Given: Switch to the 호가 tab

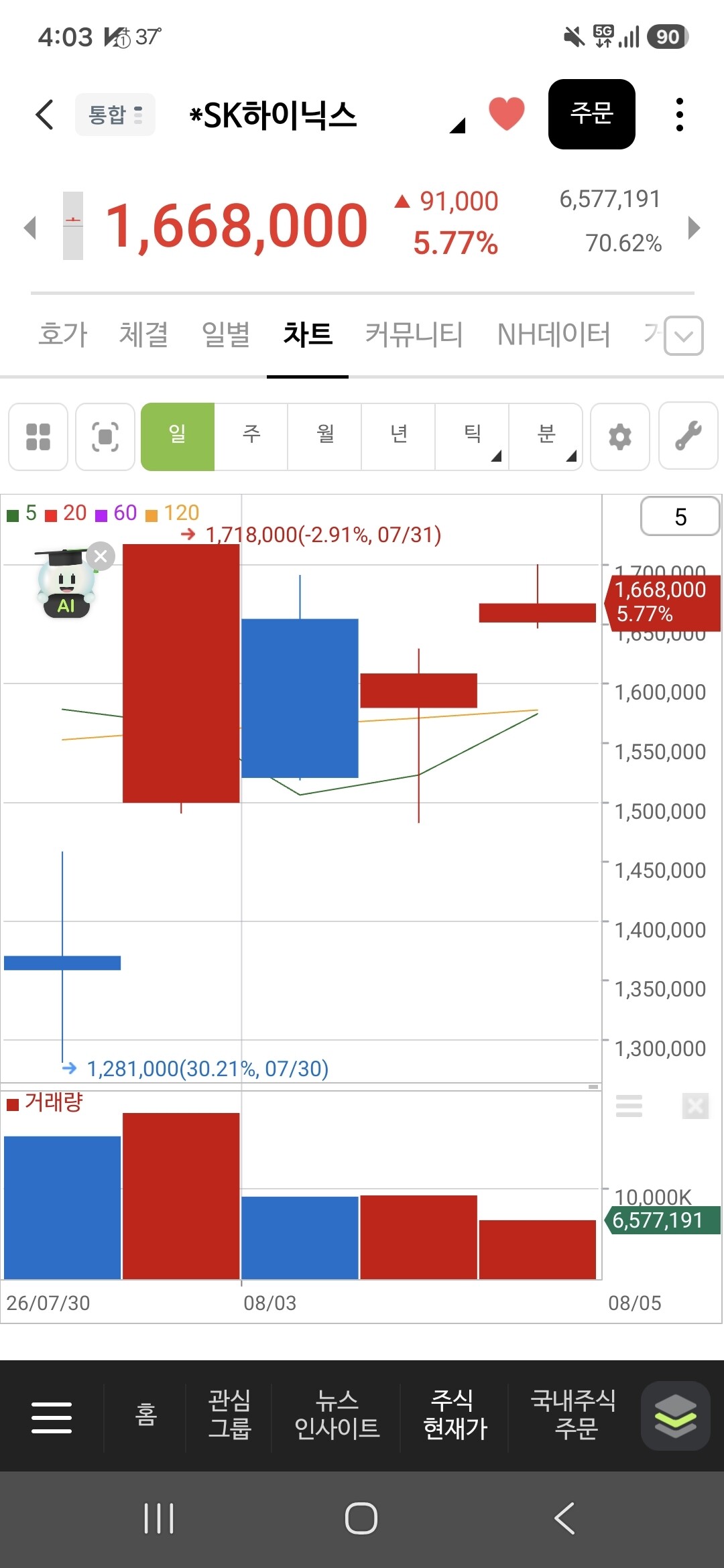Looking at the screenshot, I should tap(62, 334).
